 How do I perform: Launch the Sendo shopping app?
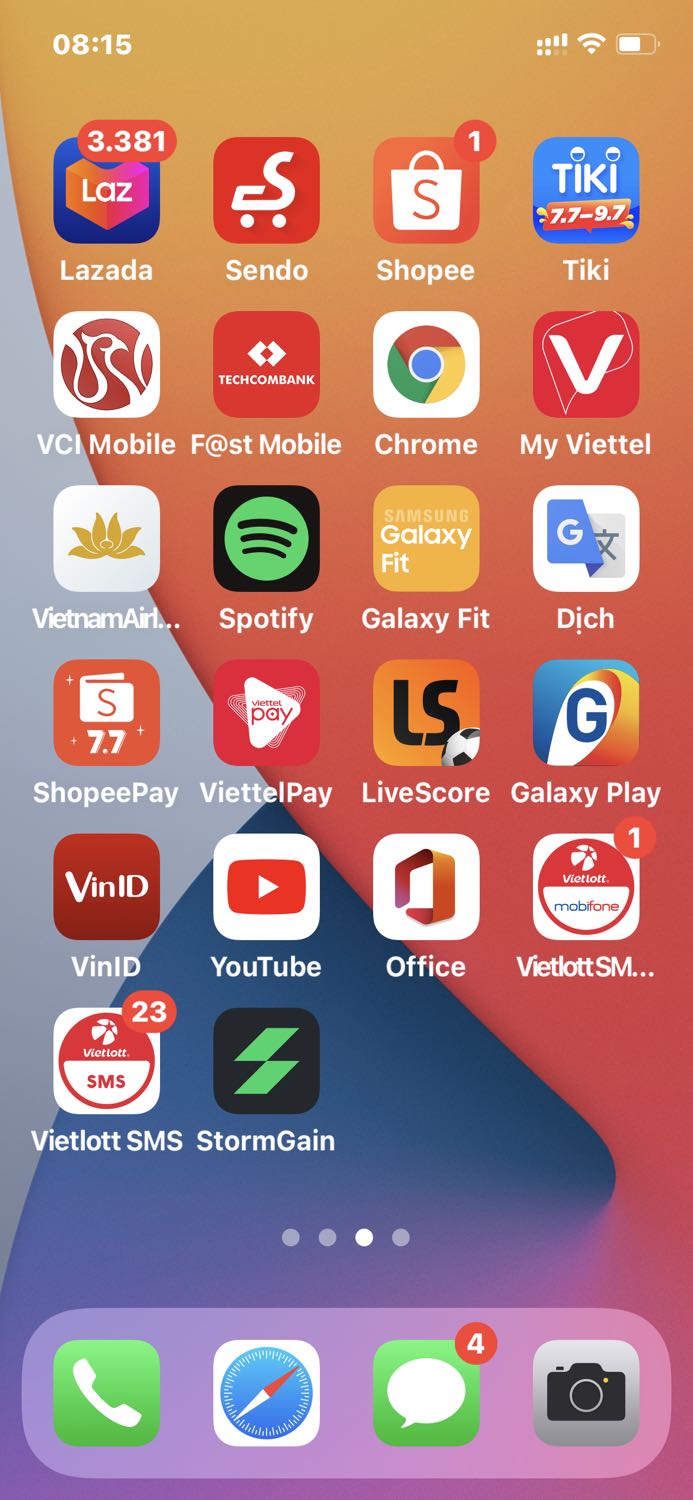point(266,191)
